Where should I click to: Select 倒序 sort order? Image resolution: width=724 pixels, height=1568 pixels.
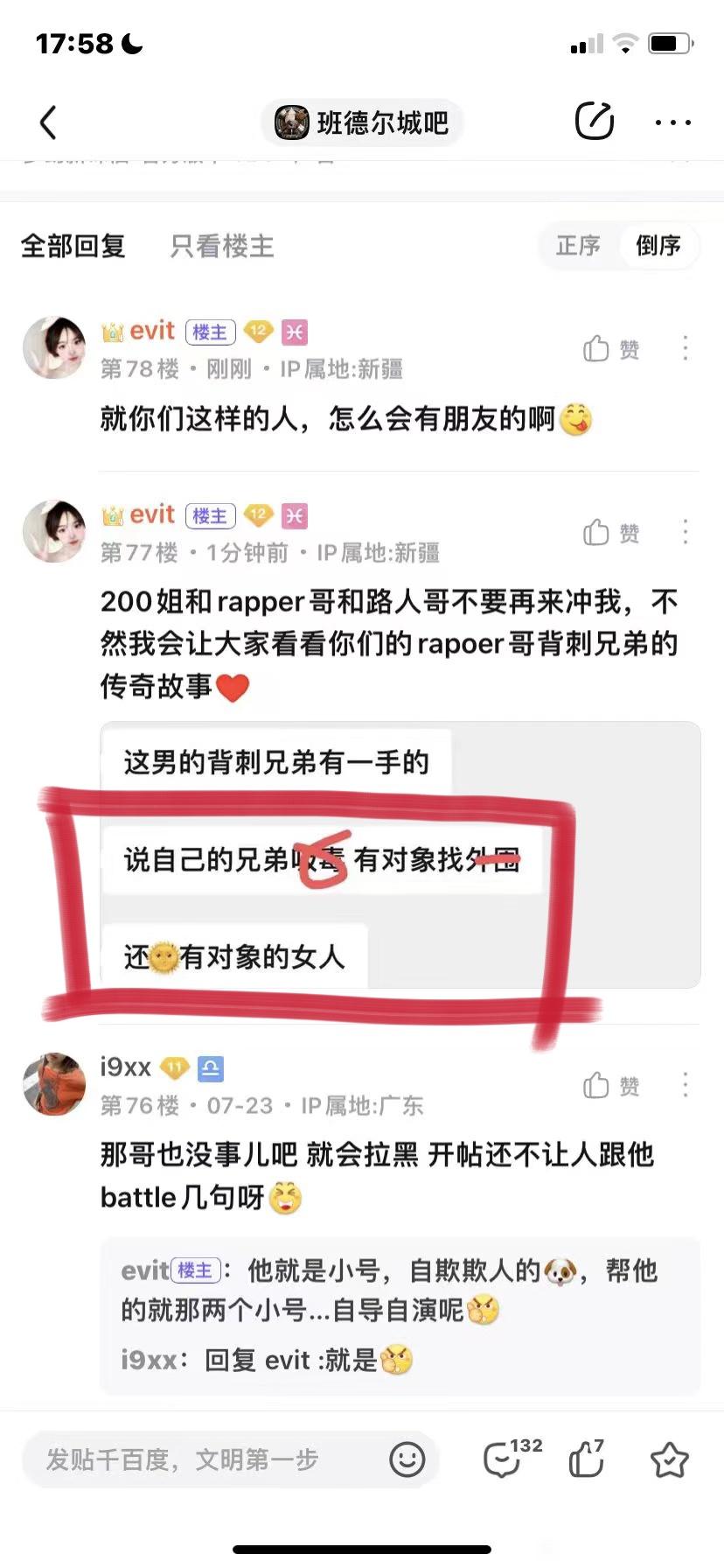coord(658,246)
